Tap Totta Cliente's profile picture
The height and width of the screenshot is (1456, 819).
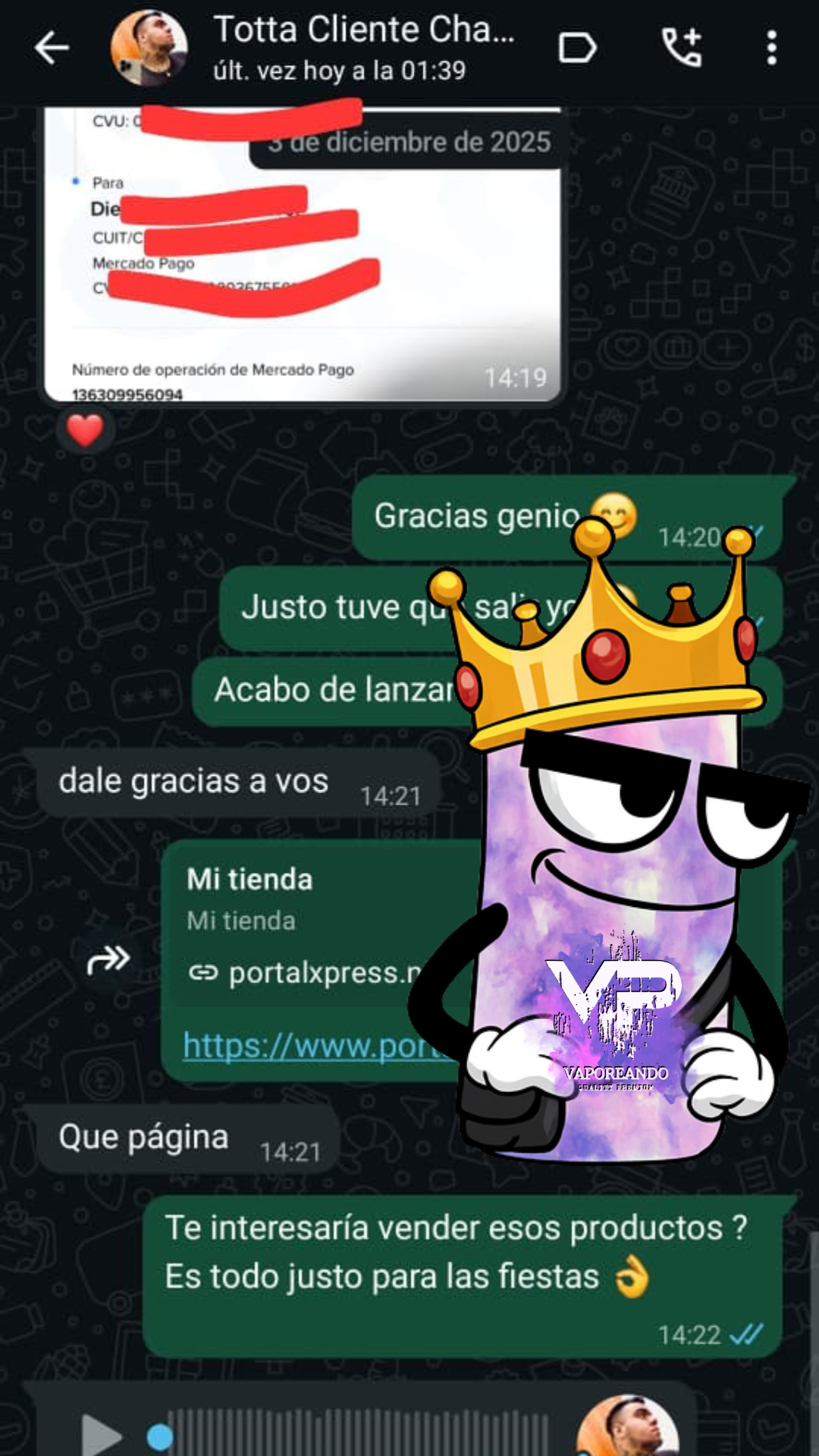coord(149,47)
